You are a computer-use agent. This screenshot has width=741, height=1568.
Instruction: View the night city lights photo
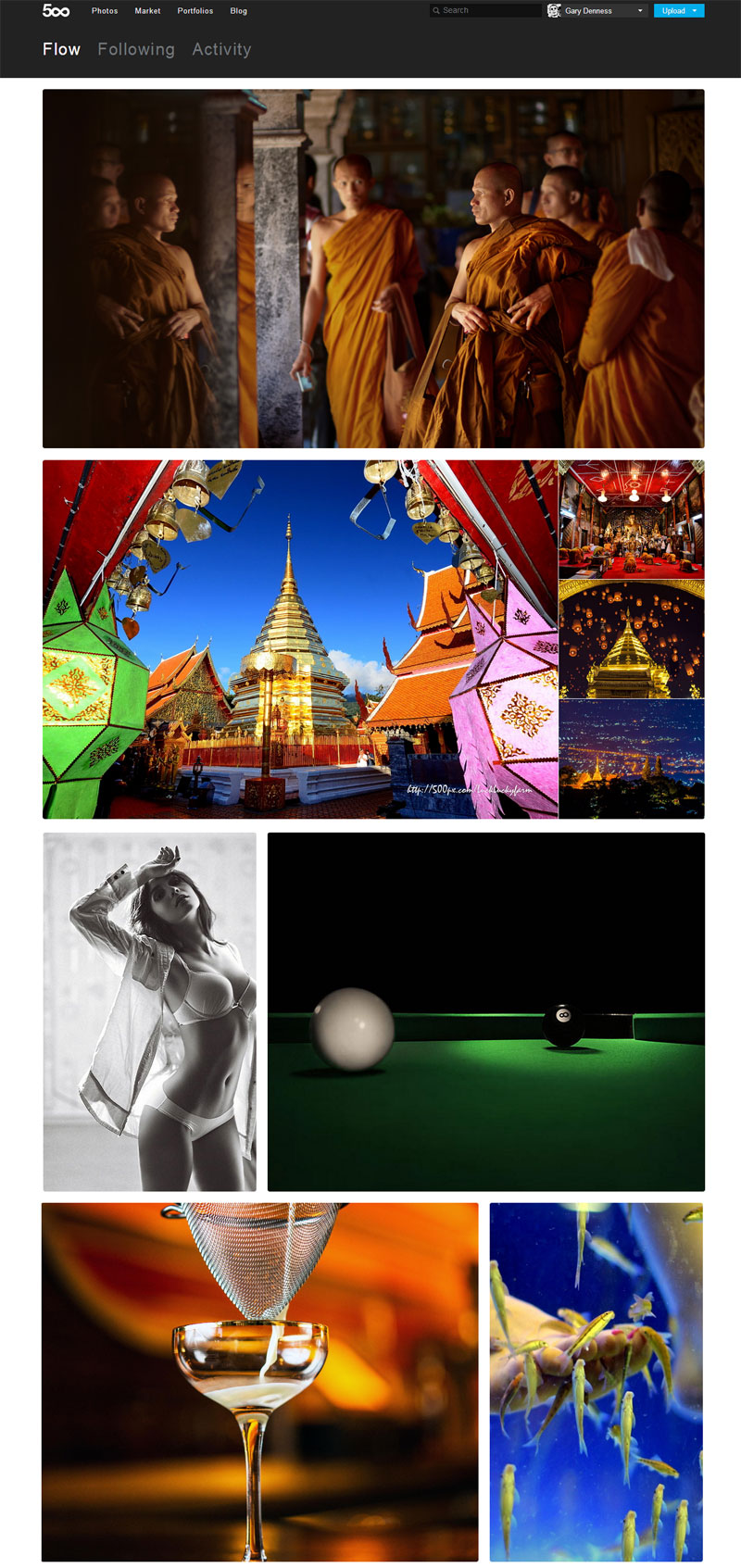pyautogui.click(x=631, y=759)
